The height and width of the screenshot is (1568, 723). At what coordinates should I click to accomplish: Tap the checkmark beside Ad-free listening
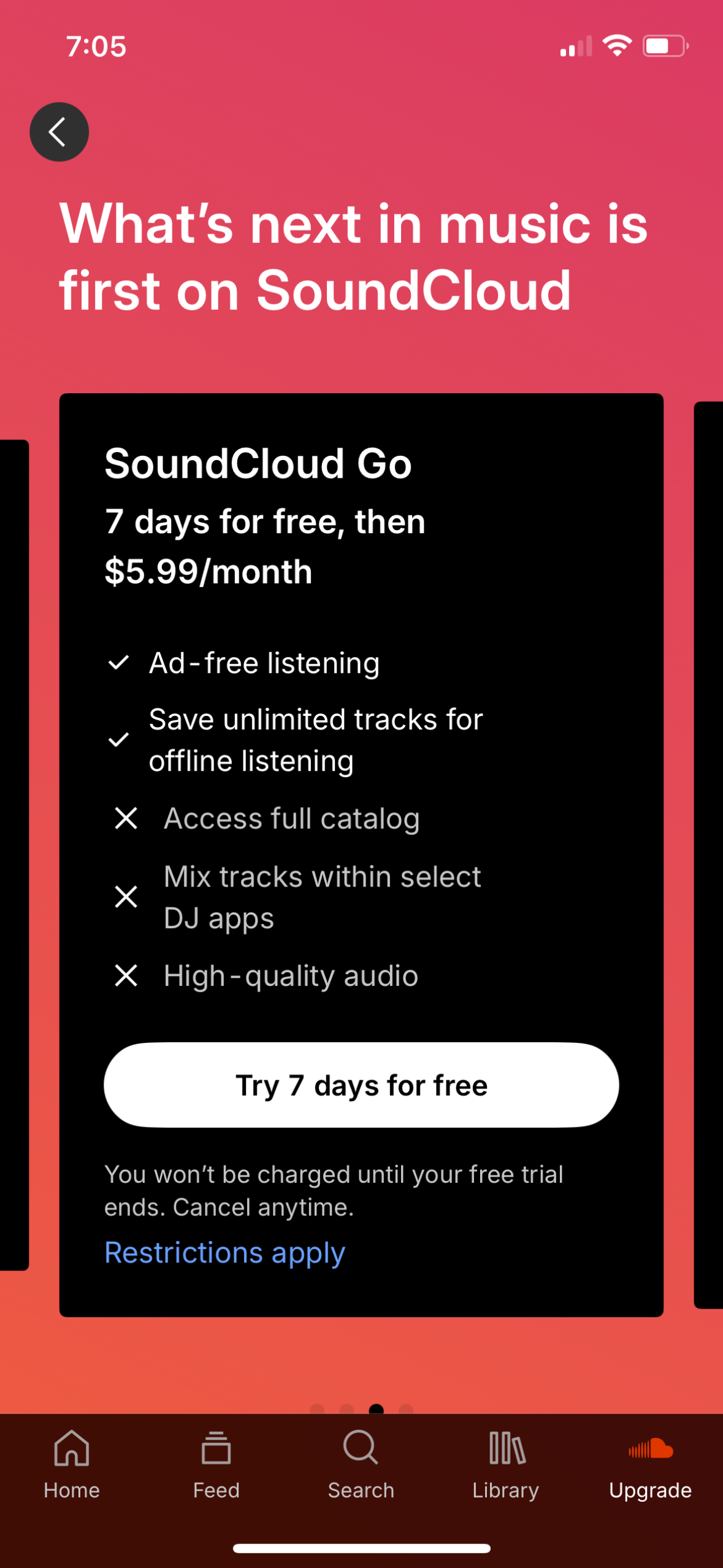tap(119, 663)
